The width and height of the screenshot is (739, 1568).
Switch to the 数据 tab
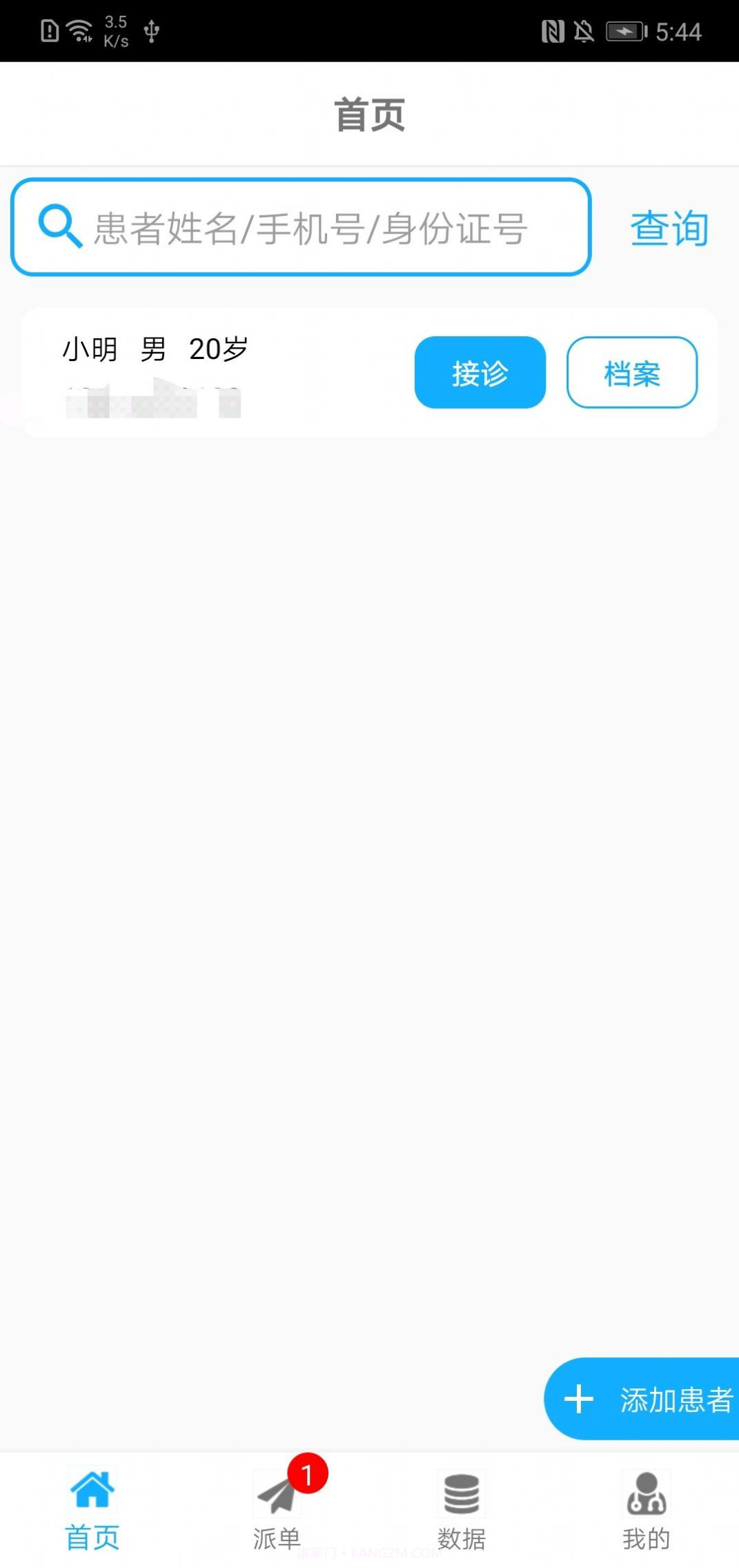[462, 1510]
